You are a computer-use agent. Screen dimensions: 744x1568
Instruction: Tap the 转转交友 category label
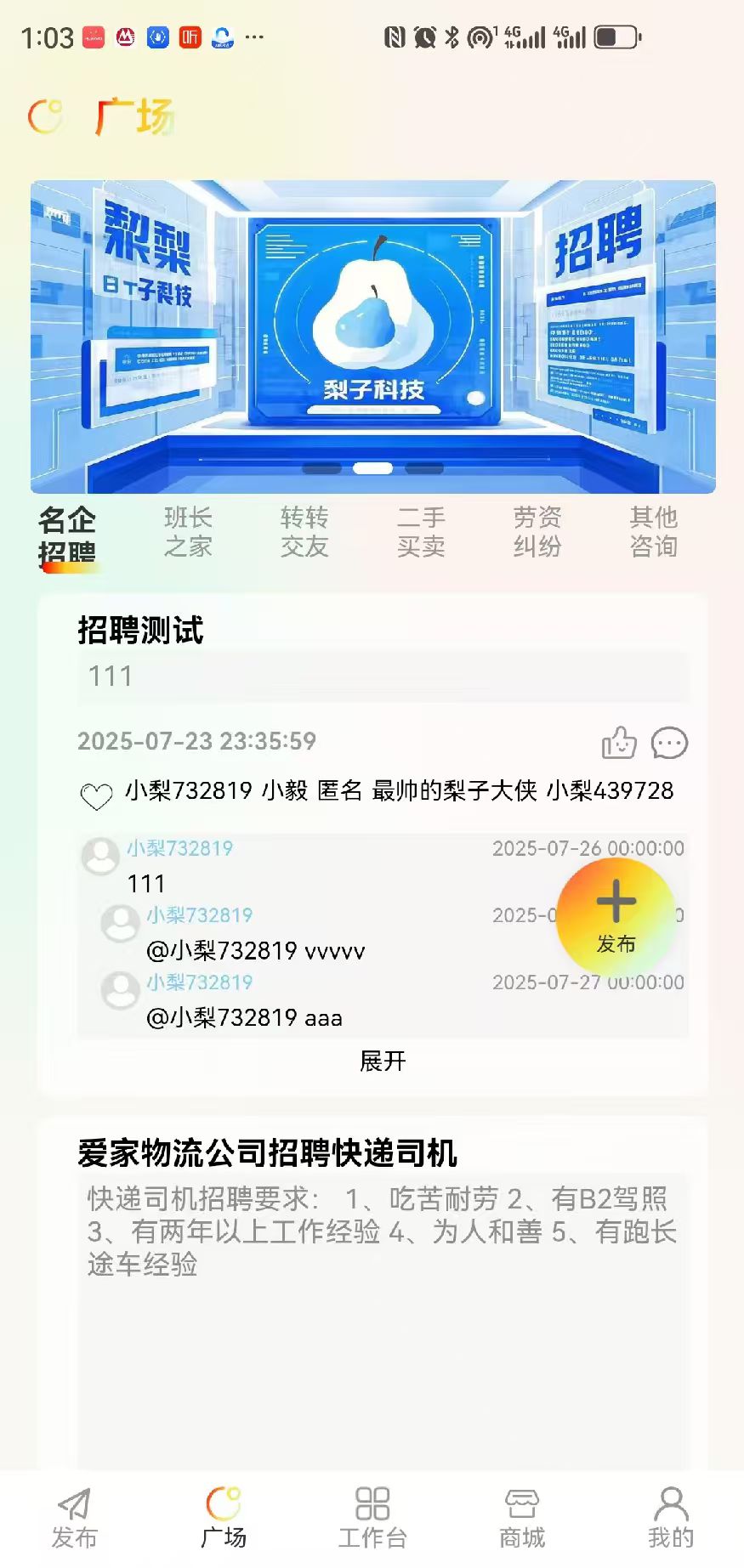coord(305,532)
